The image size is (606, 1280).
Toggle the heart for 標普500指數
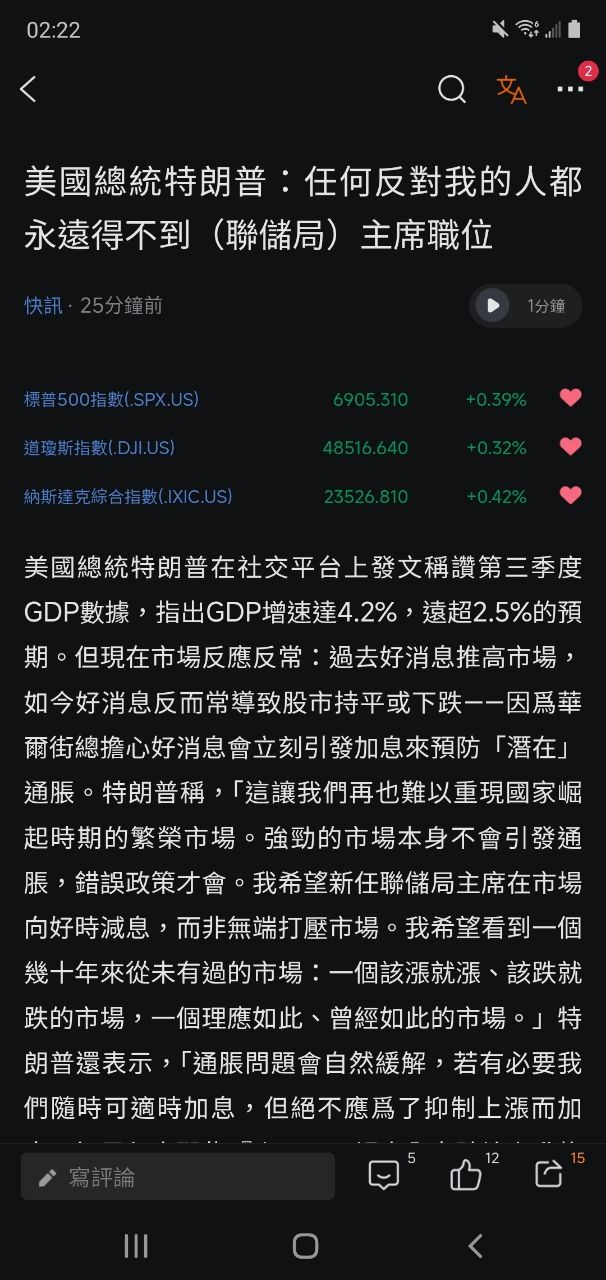point(570,398)
